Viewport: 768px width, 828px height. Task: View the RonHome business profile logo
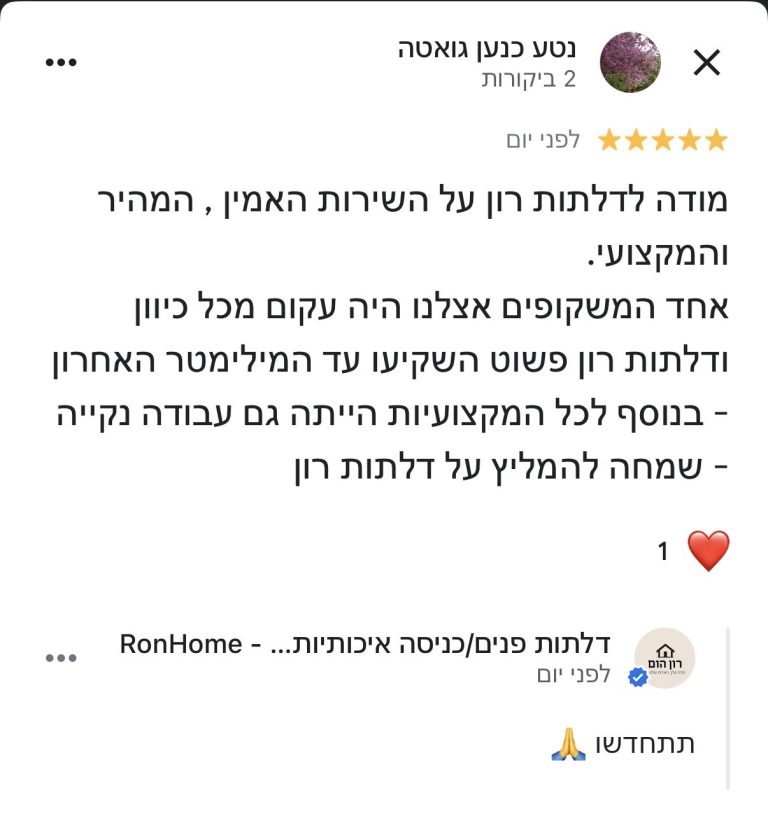pyautogui.click(x=665, y=658)
